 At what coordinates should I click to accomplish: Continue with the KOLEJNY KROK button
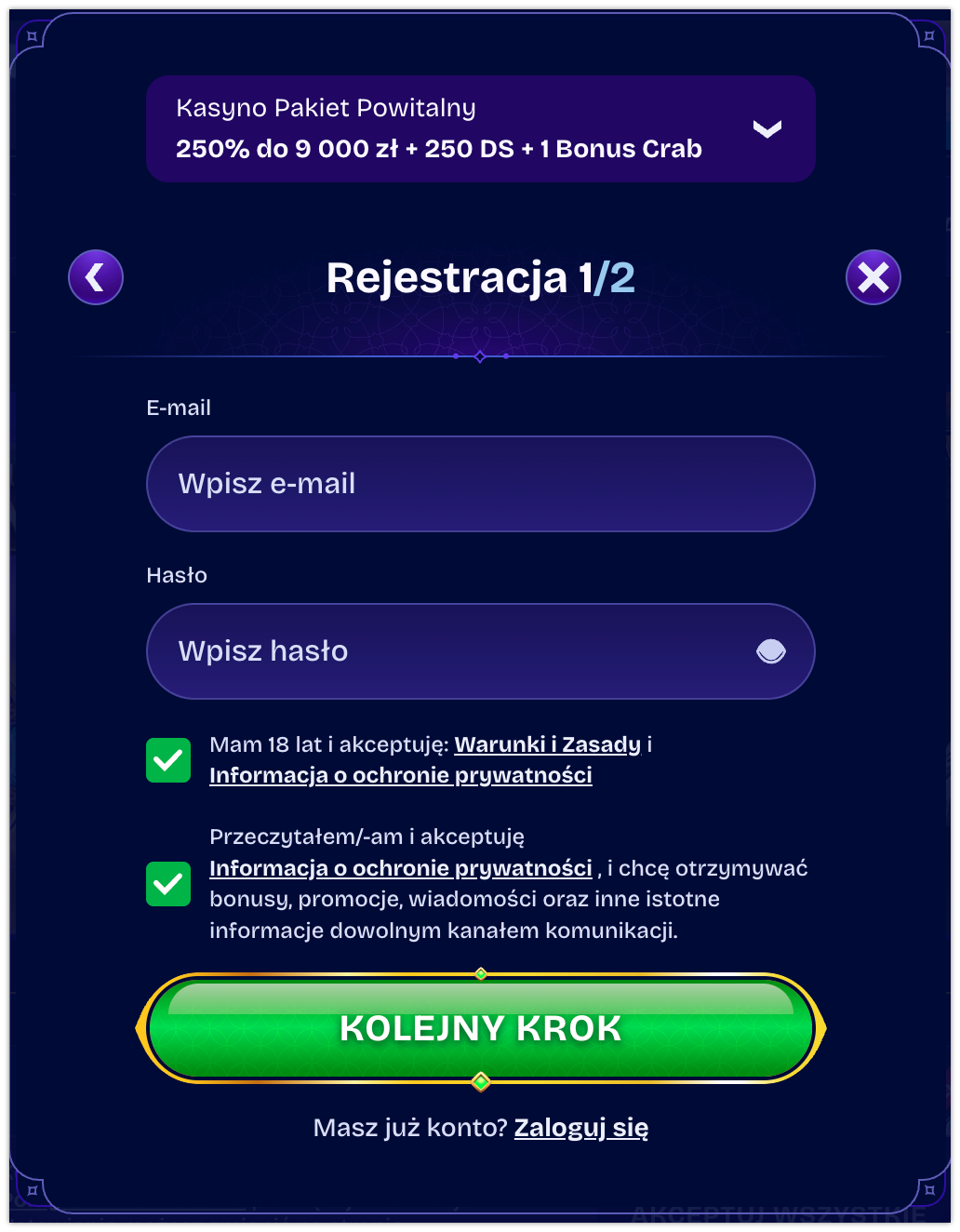(480, 1028)
